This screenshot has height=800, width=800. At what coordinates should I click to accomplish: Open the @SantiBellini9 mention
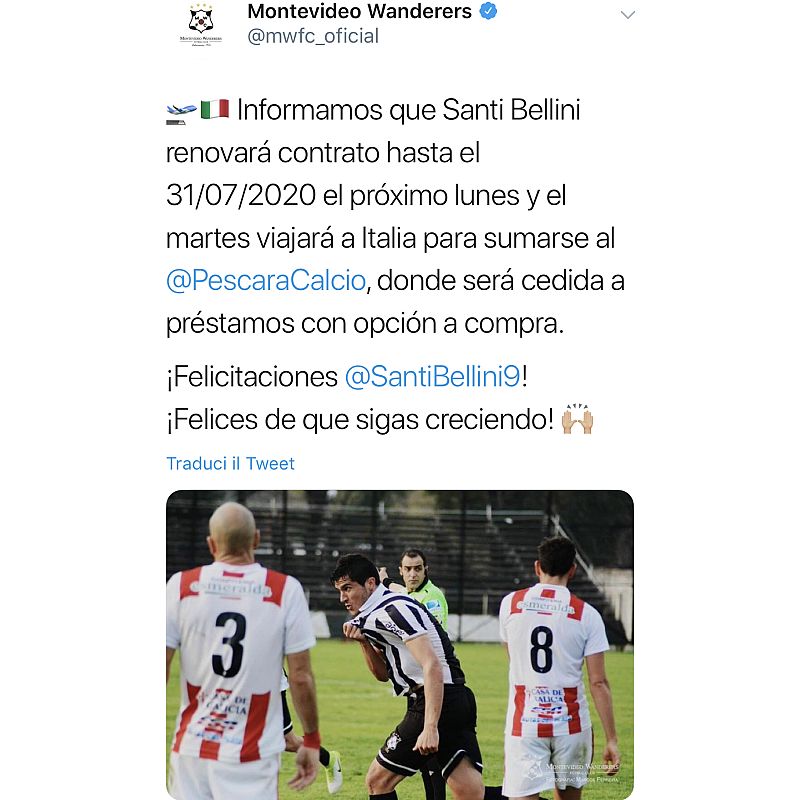432,377
